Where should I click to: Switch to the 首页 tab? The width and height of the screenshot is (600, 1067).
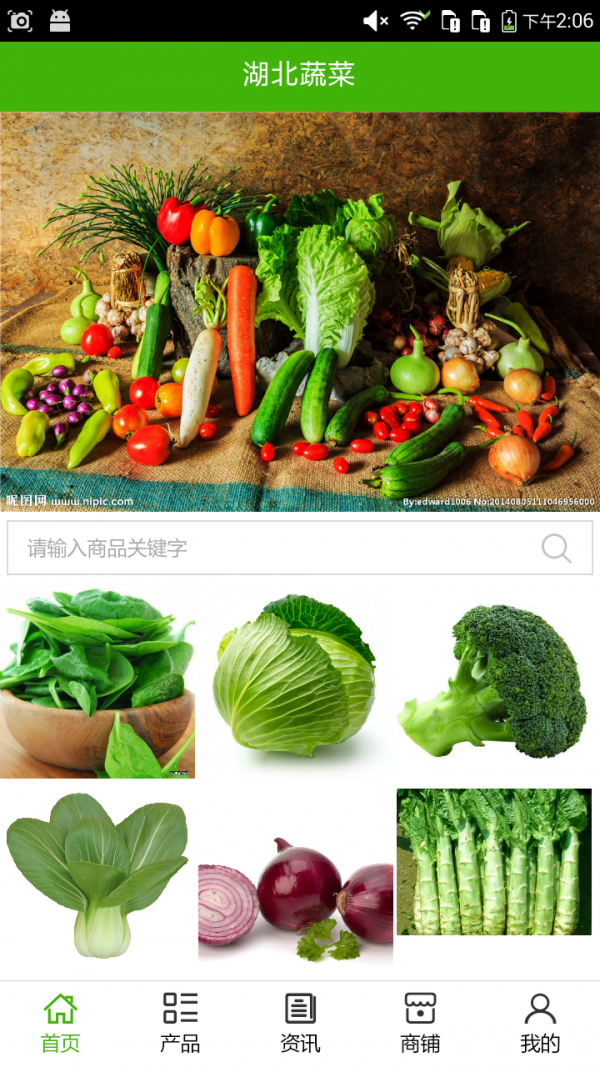(60, 1023)
